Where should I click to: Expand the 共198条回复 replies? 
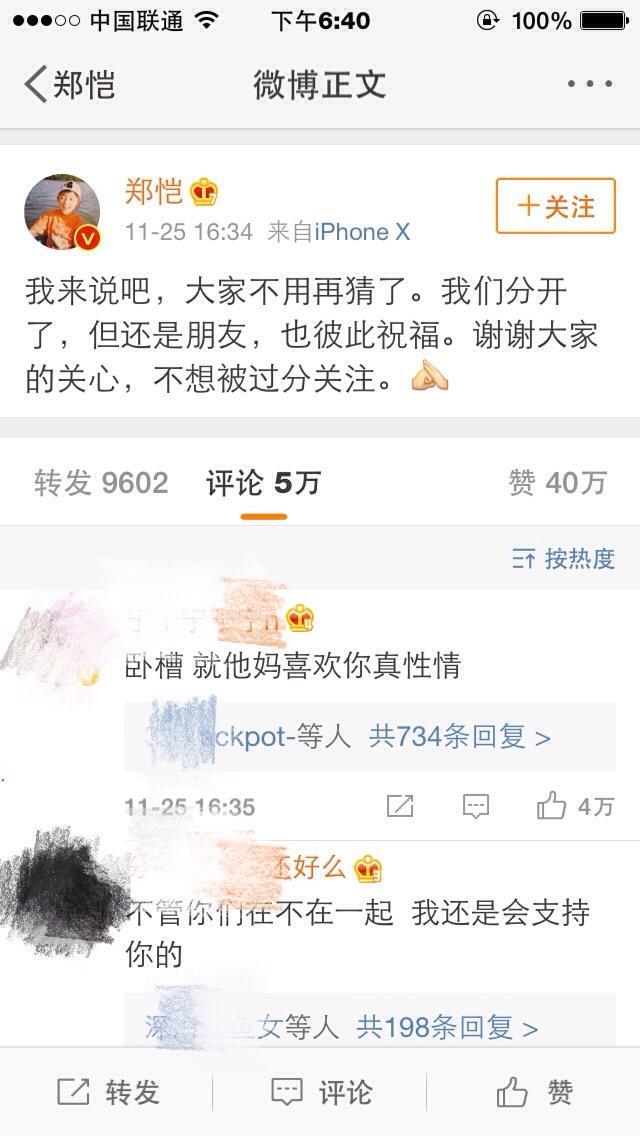coord(447,1026)
